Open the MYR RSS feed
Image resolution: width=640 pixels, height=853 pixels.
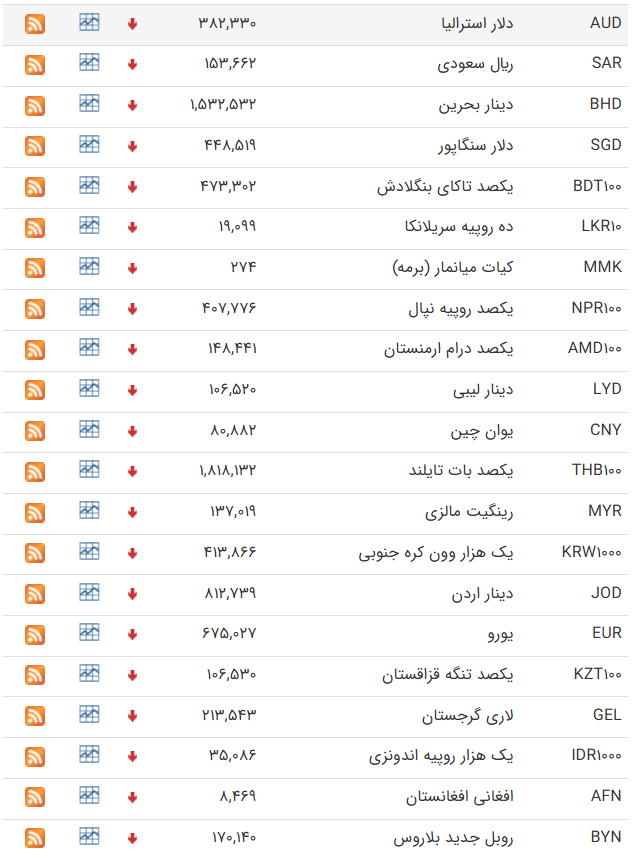35,513
